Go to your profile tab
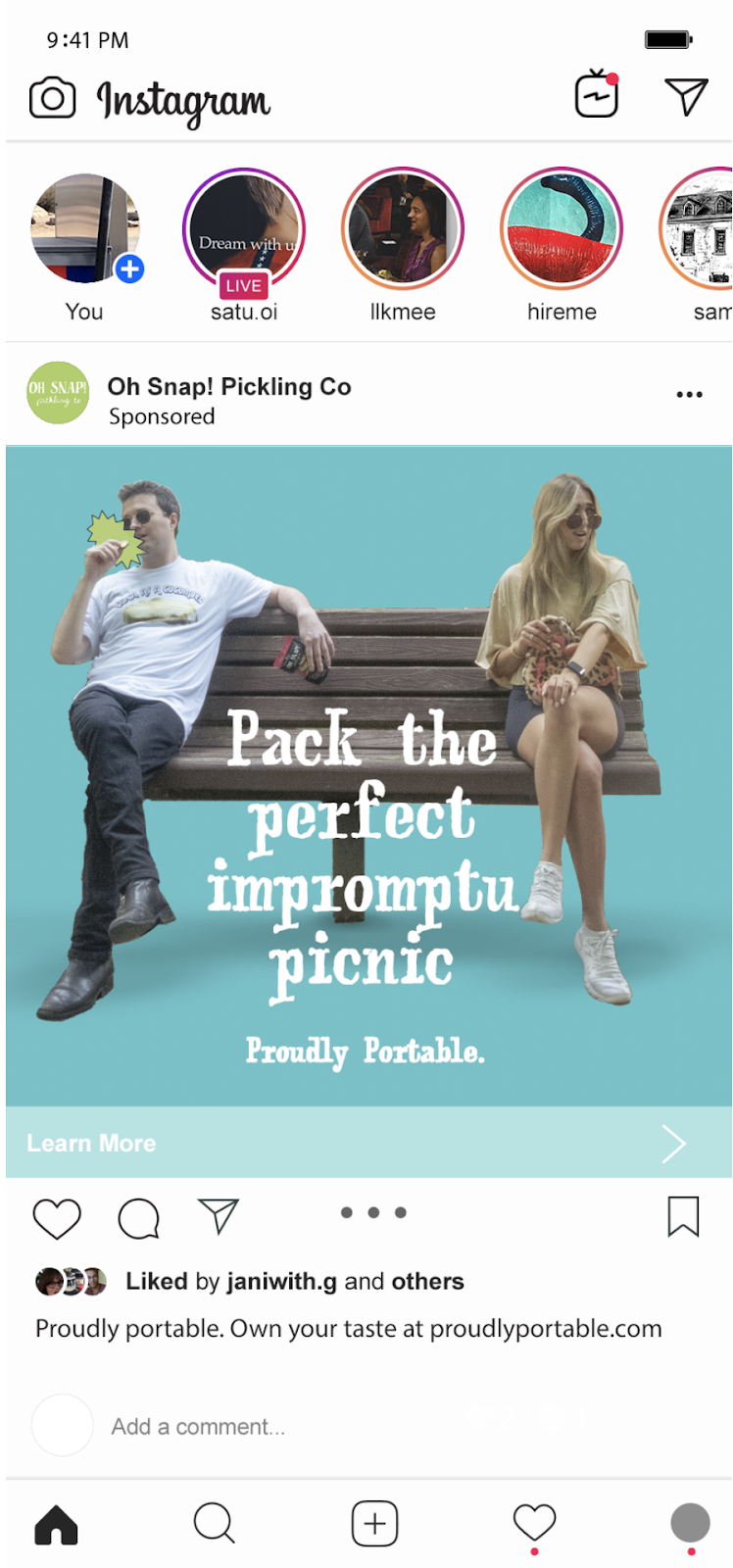Screen dimensions: 733x1568 click(690, 1523)
